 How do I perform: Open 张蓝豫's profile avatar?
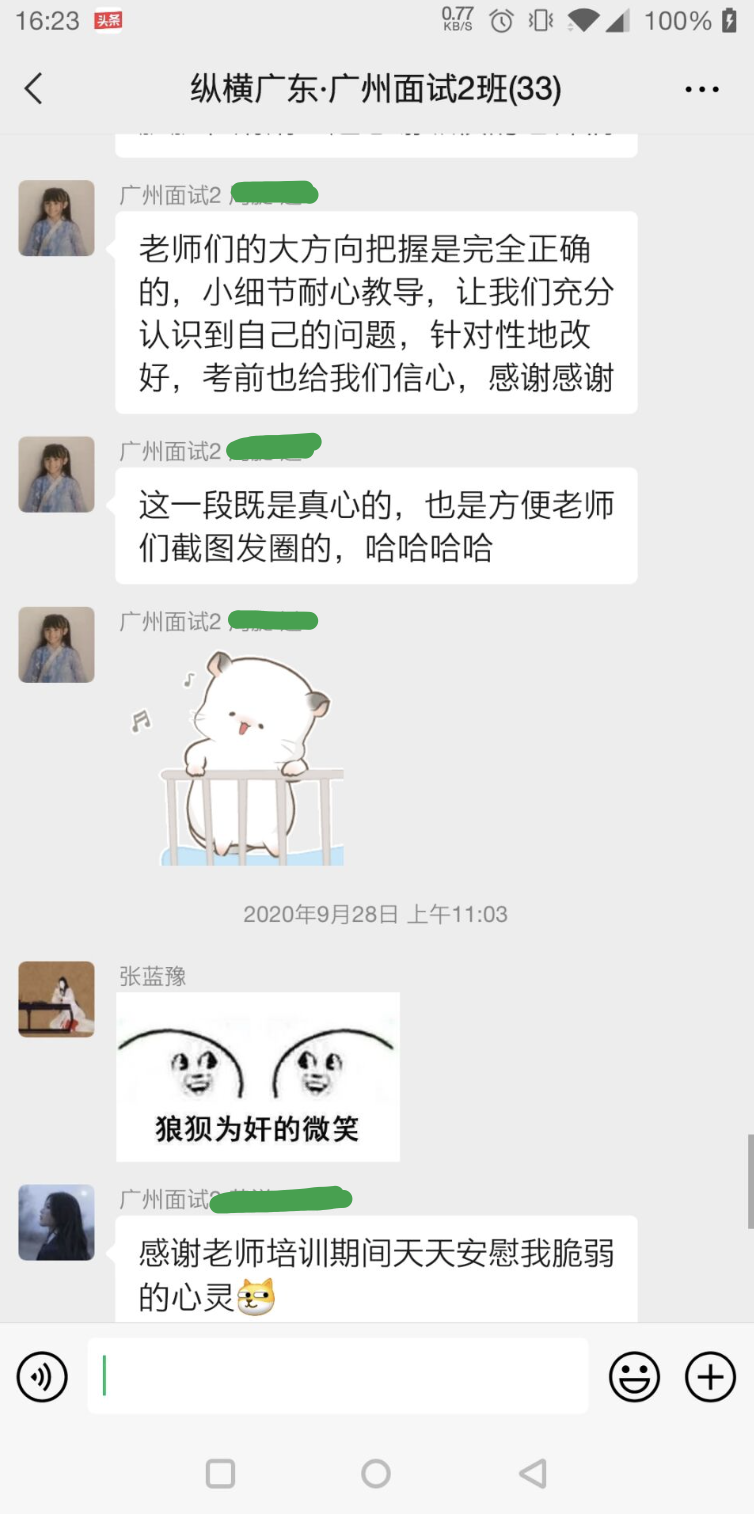click(57, 999)
